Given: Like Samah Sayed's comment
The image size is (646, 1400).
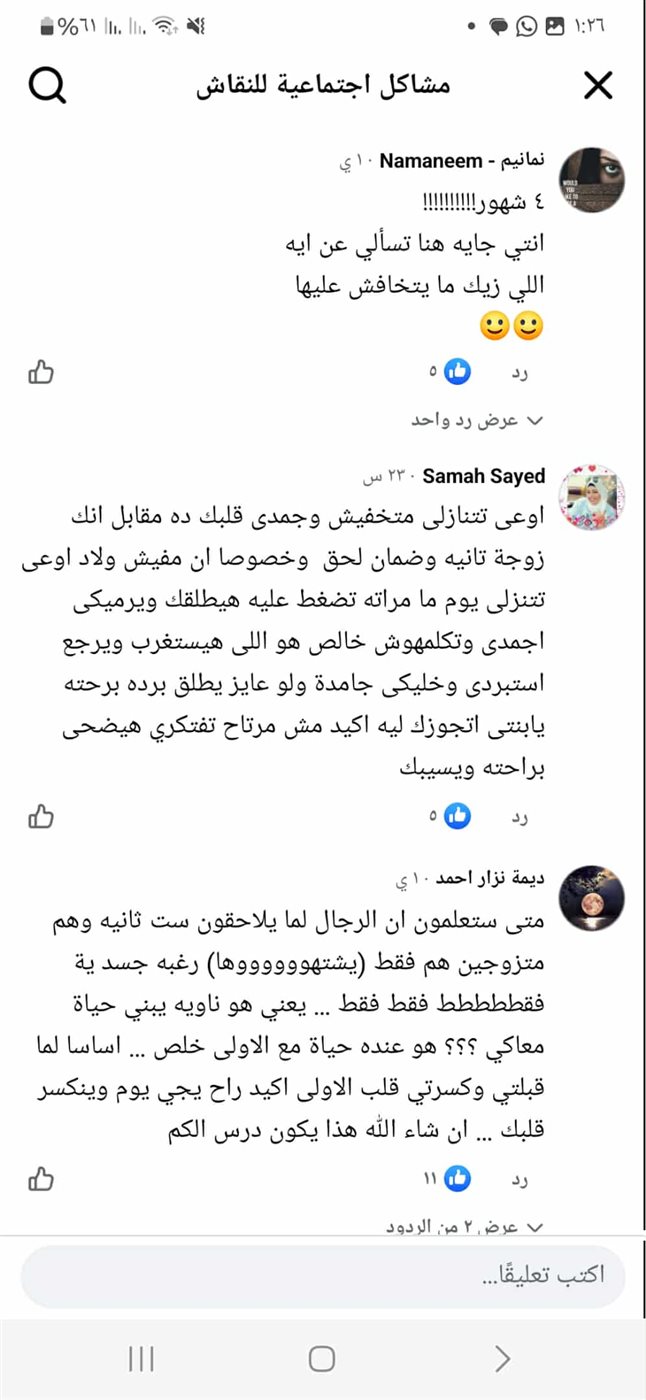Looking at the screenshot, I should 41,816.
